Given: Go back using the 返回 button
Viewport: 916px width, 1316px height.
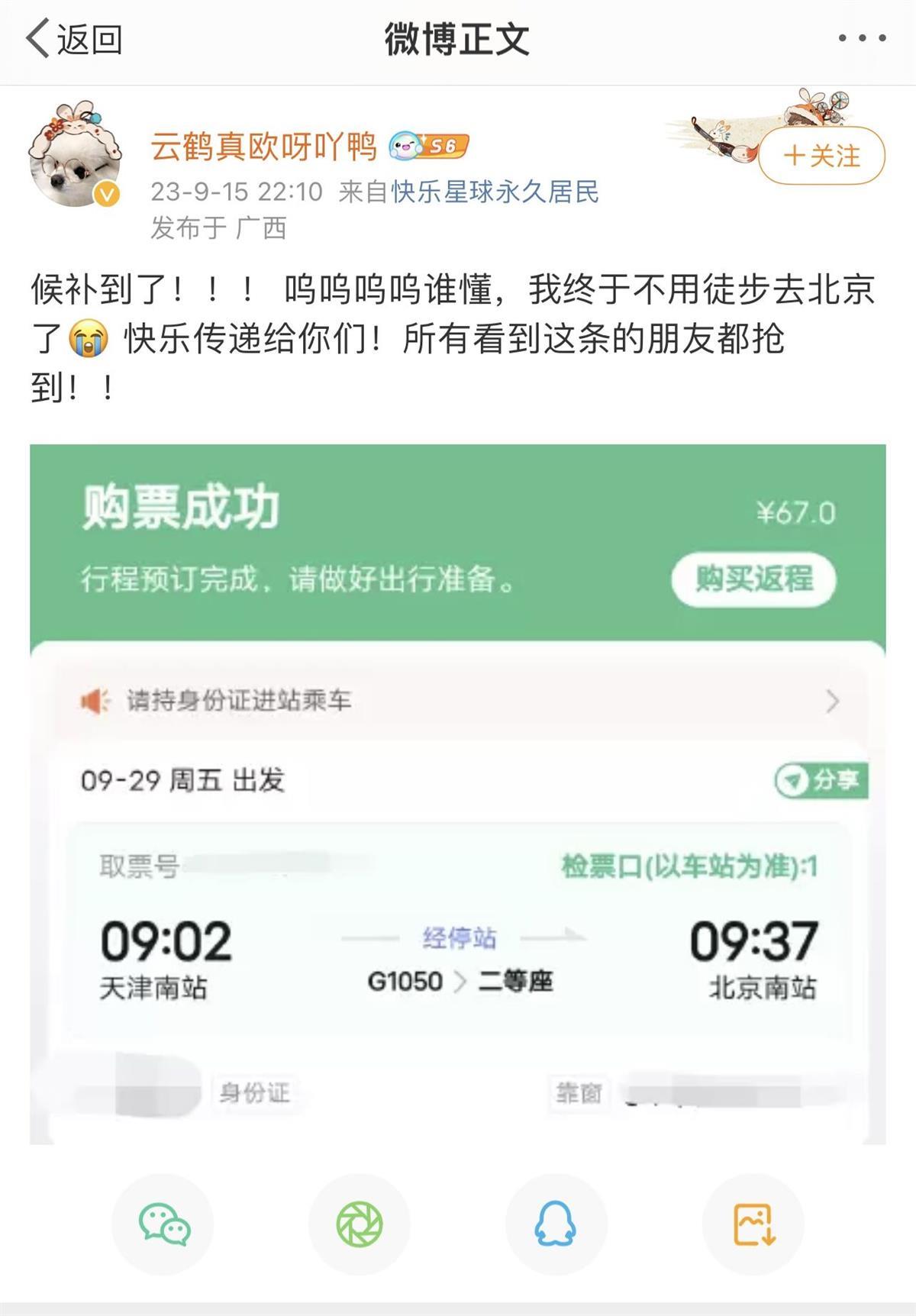Looking at the screenshot, I should [x=74, y=40].
